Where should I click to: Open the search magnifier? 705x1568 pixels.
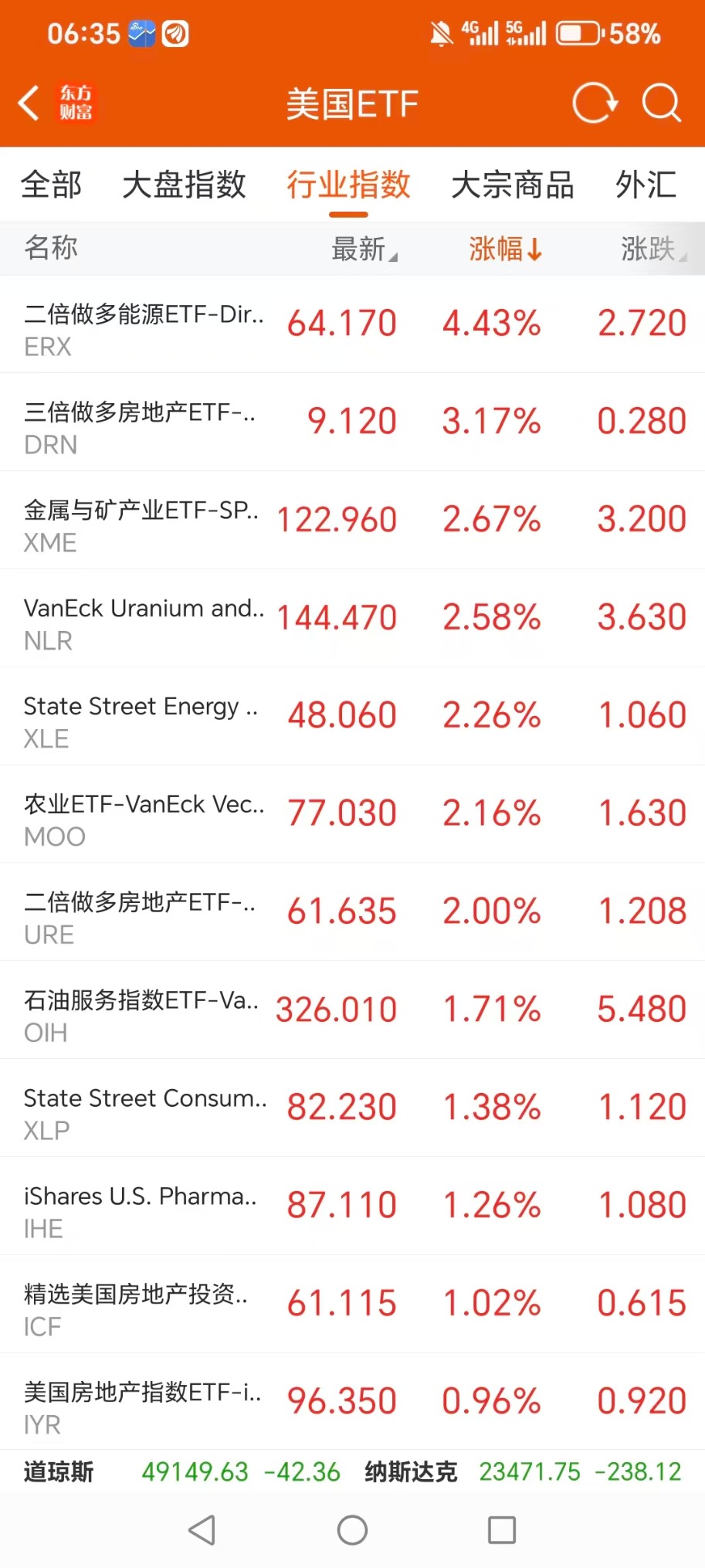661,103
